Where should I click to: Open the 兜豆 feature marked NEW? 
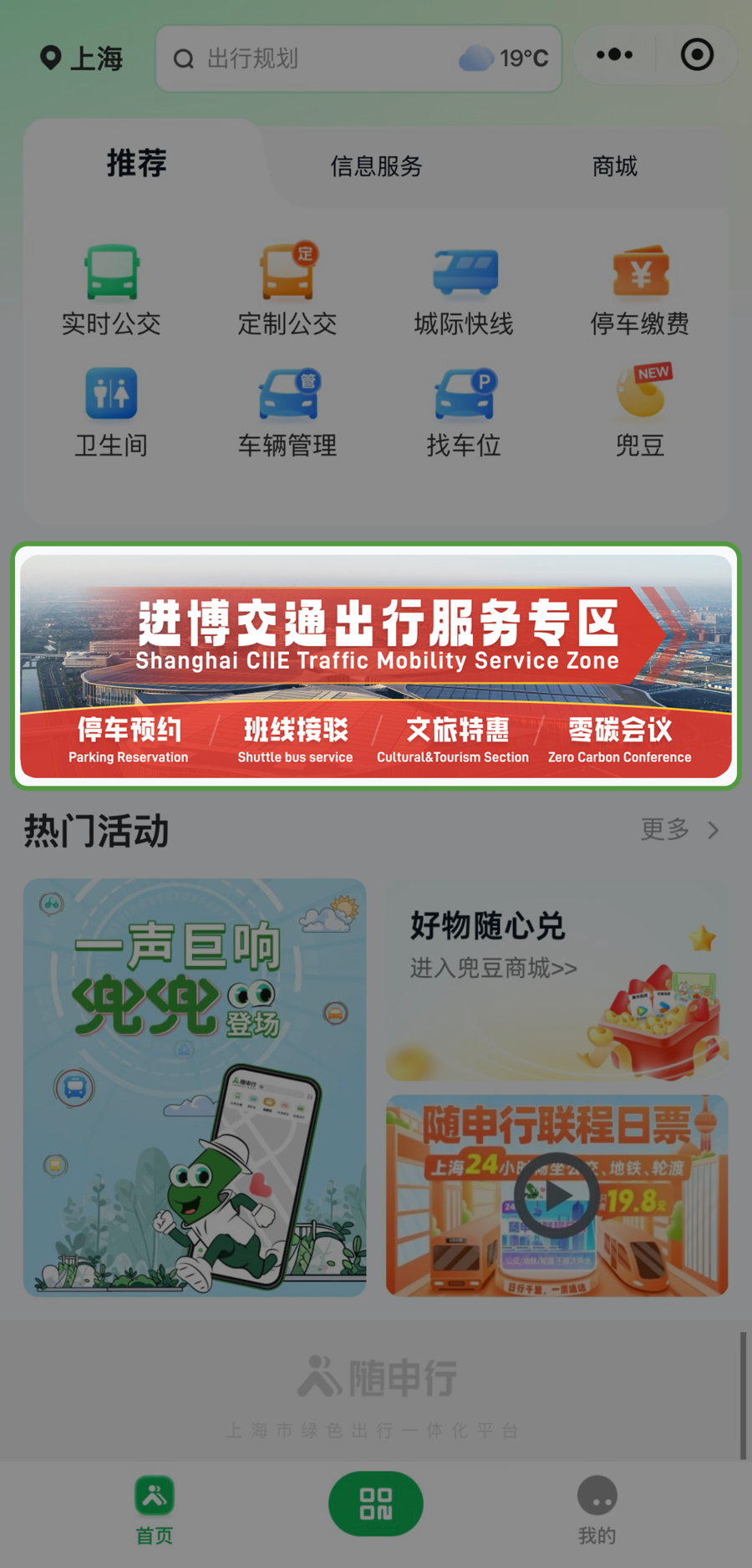pyautogui.click(x=640, y=411)
